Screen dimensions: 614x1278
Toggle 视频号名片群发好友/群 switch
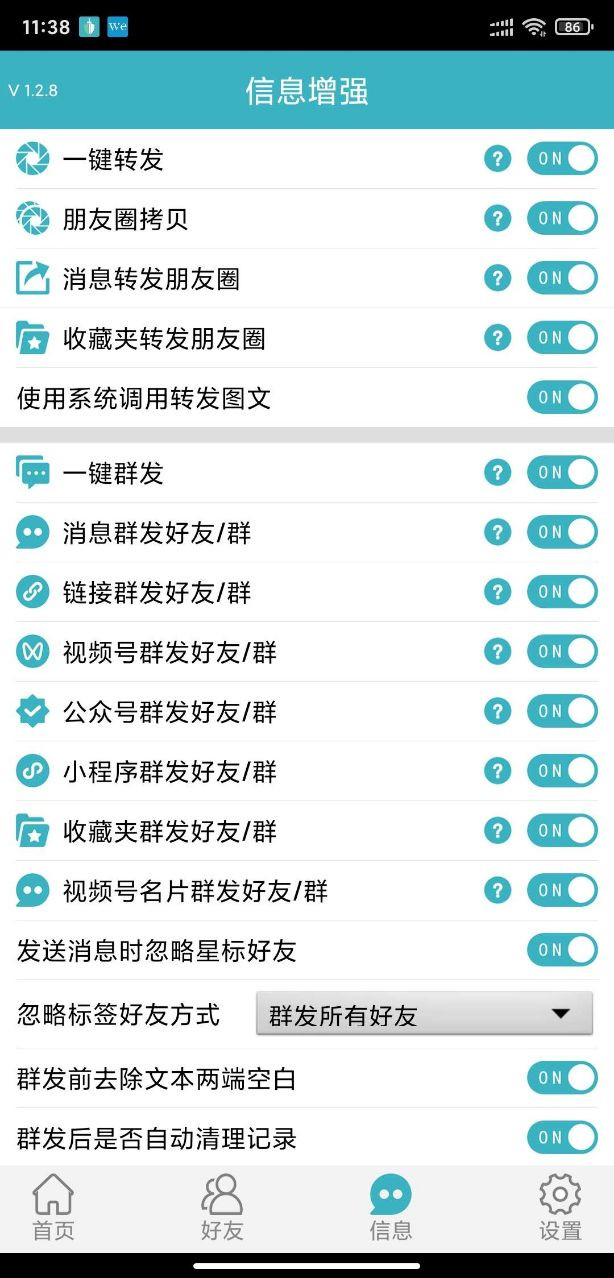(562, 890)
